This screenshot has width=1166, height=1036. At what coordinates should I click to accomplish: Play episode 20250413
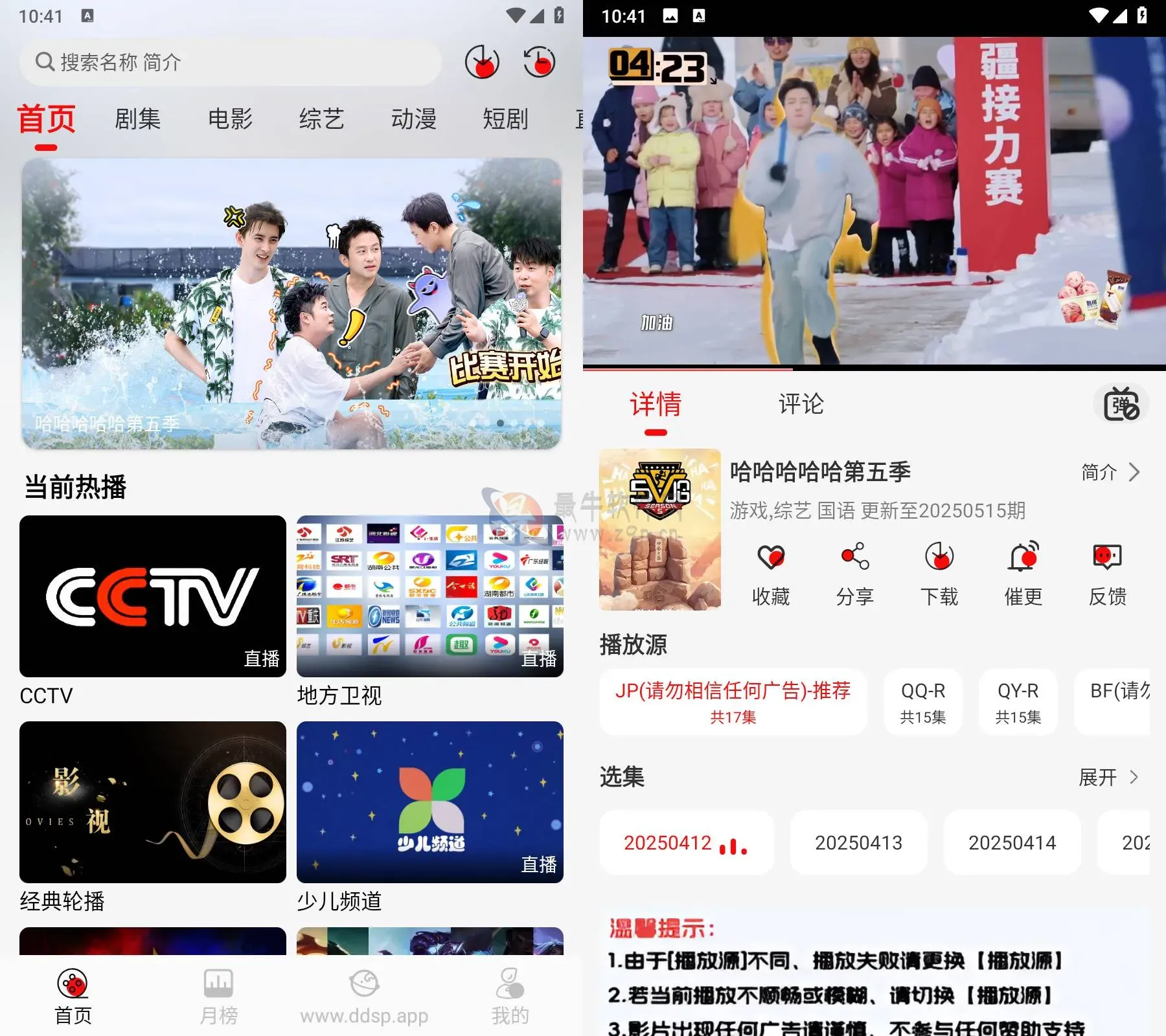coord(858,842)
